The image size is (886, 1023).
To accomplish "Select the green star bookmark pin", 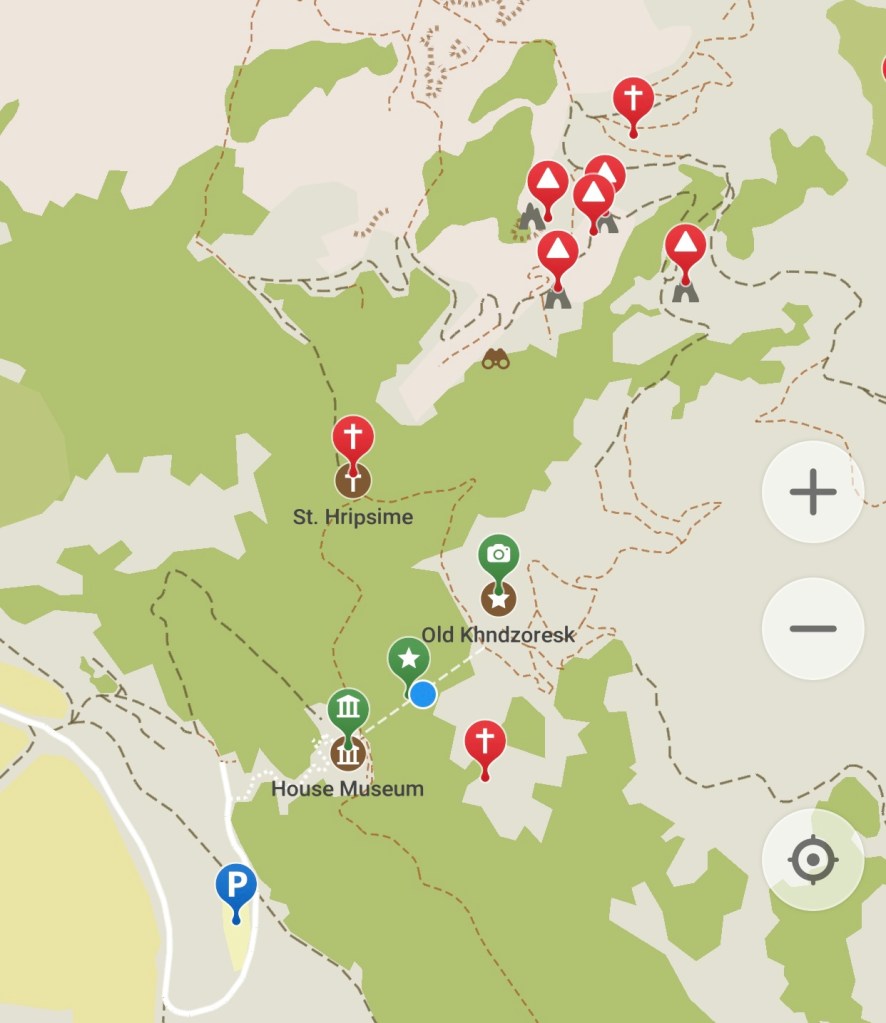I will pos(408,660).
